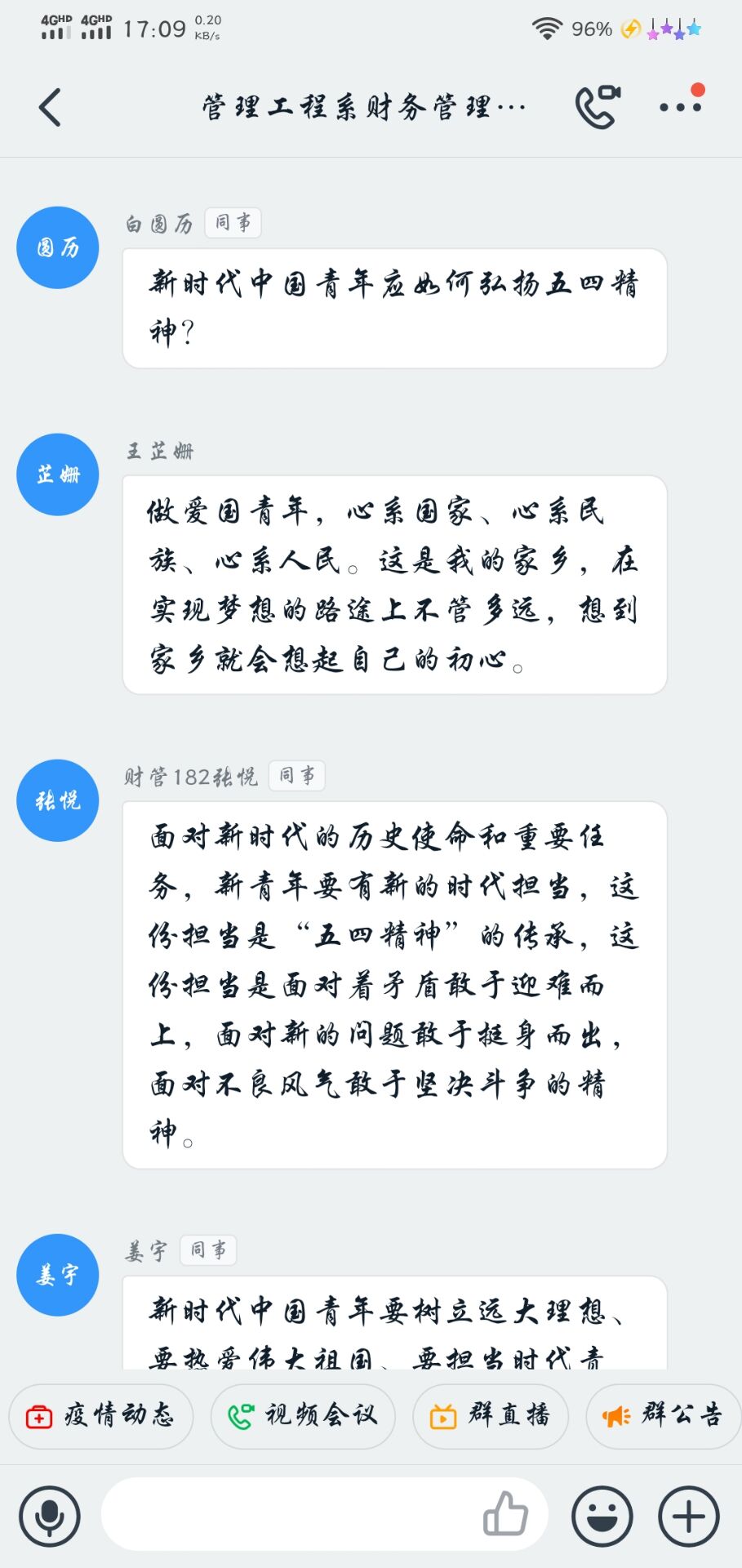Open the three-dot group settings menu

681,105
